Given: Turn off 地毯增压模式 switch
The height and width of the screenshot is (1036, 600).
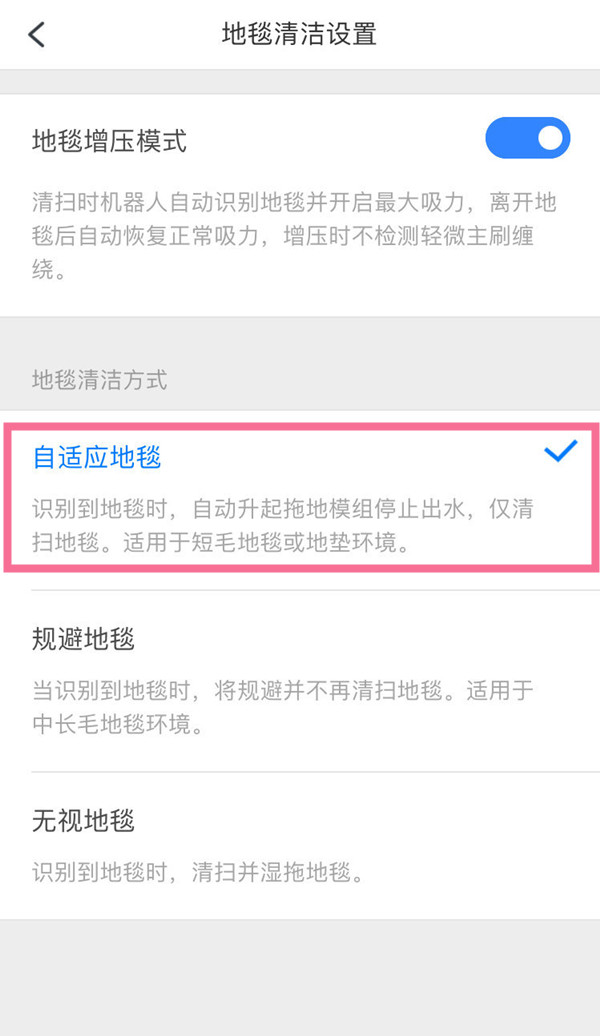Looking at the screenshot, I should coord(527,139).
